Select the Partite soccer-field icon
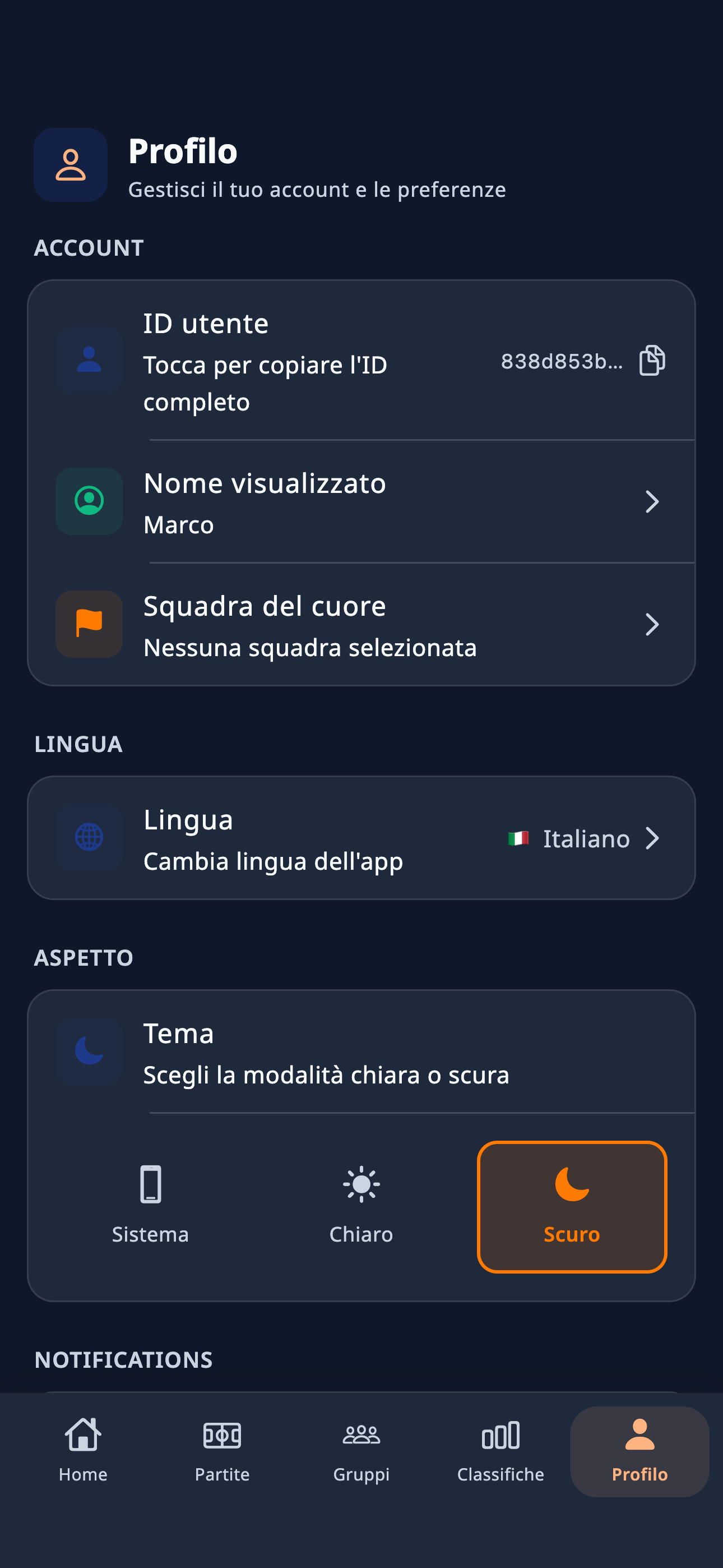Viewport: 723px width, 1568px height. pos(222,1435)
